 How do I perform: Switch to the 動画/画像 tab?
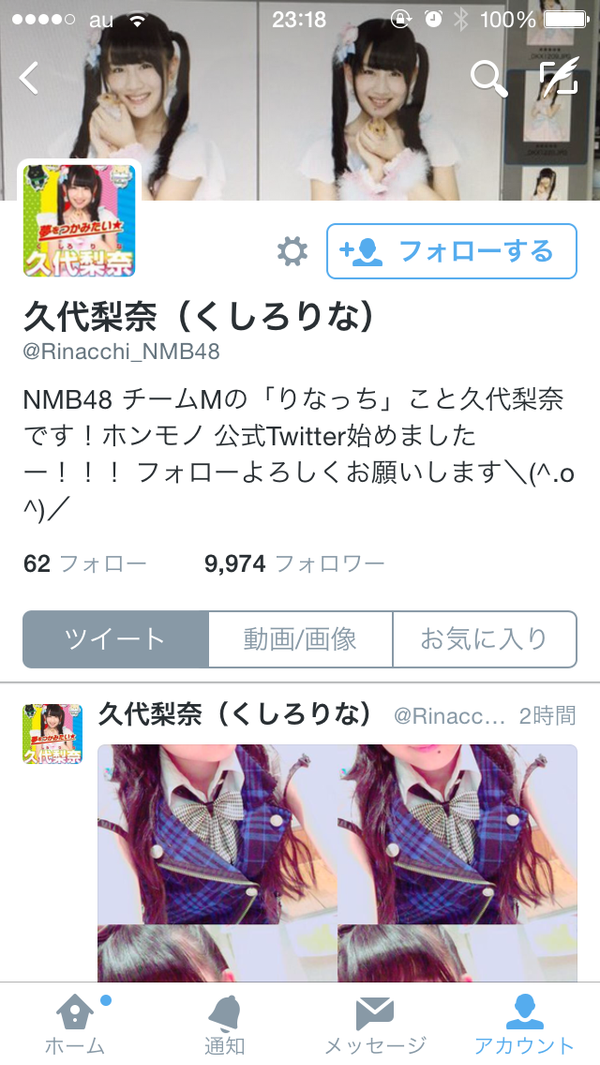(300, 639)
